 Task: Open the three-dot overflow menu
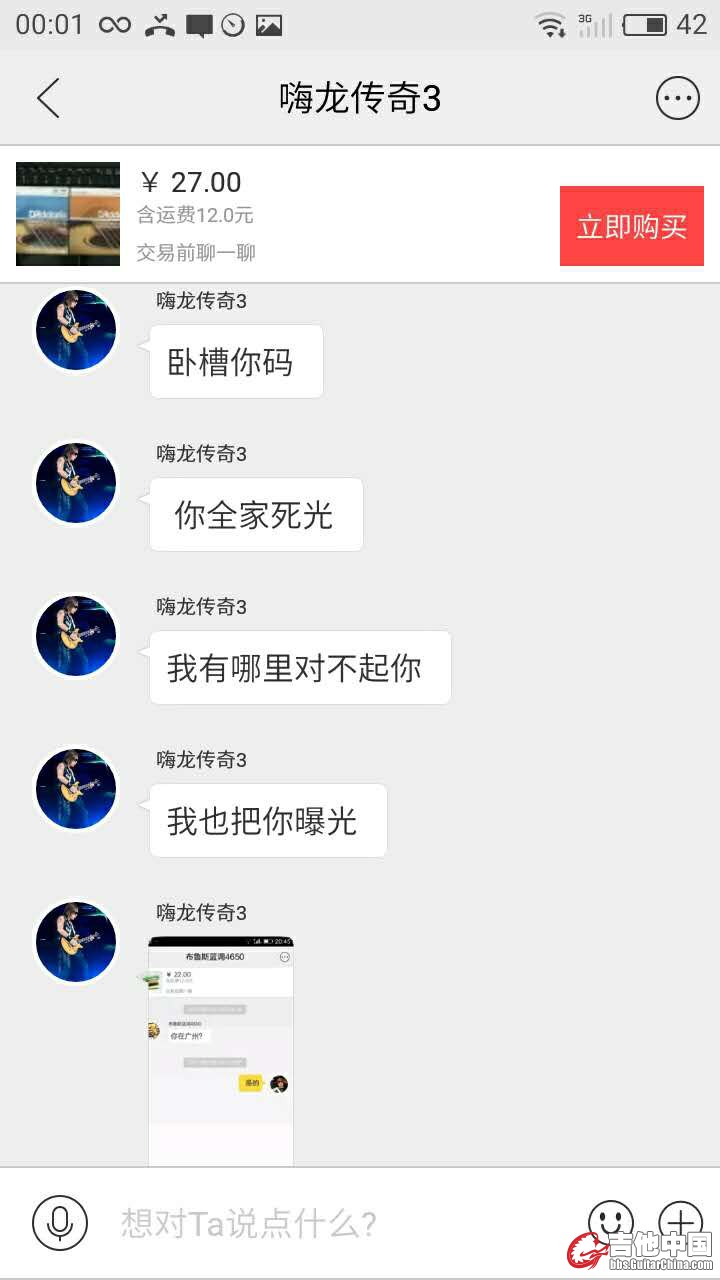click(677, 98)
